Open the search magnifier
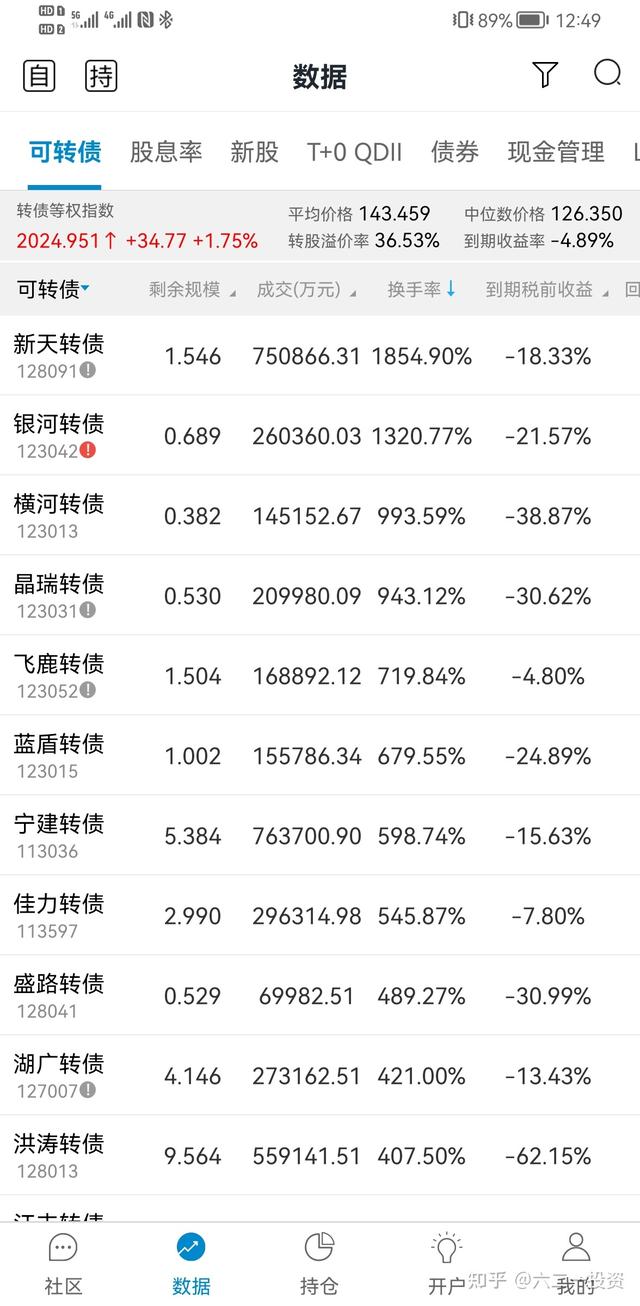 pos(607,74)
